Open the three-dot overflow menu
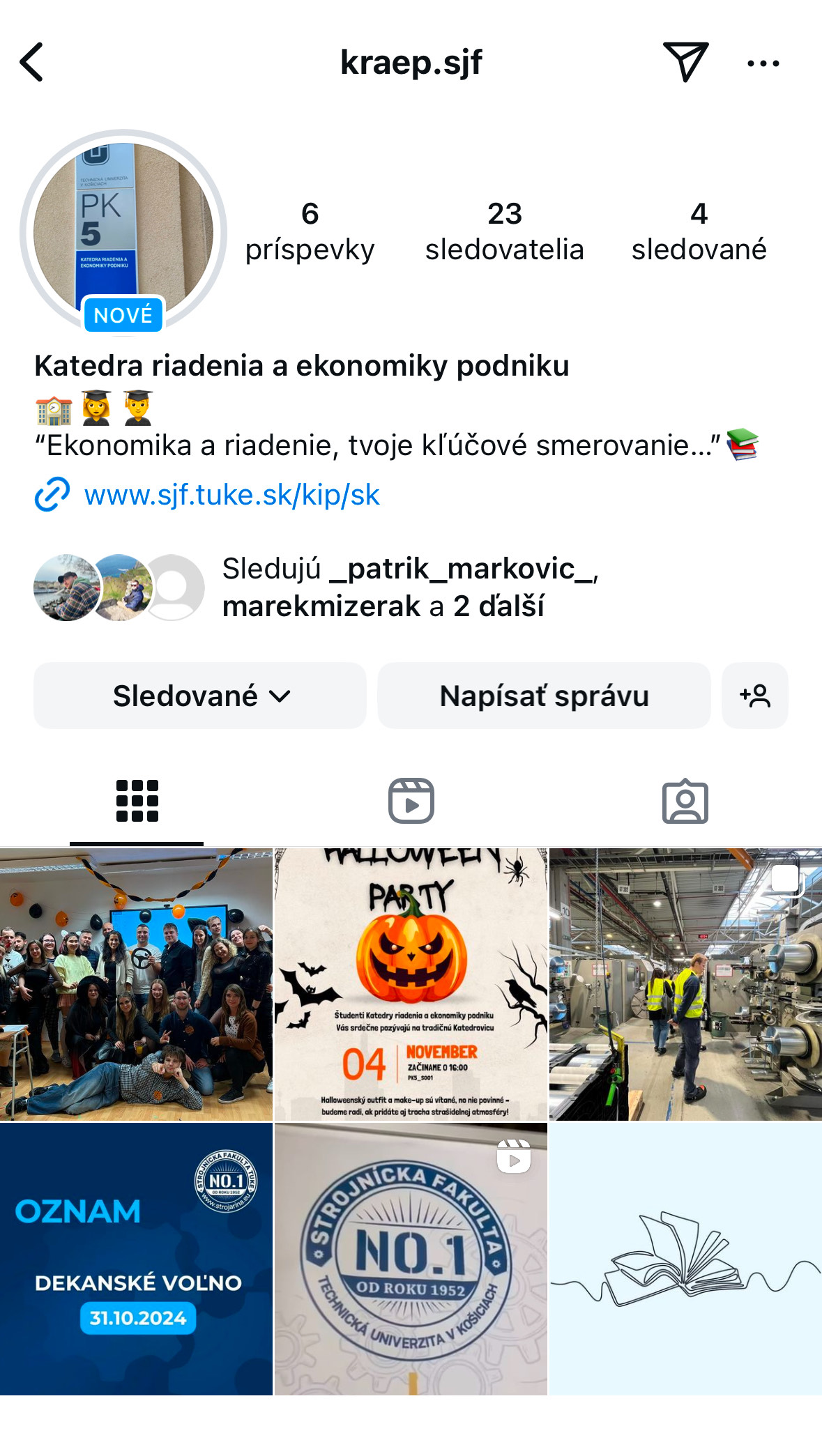 [763, 63]
